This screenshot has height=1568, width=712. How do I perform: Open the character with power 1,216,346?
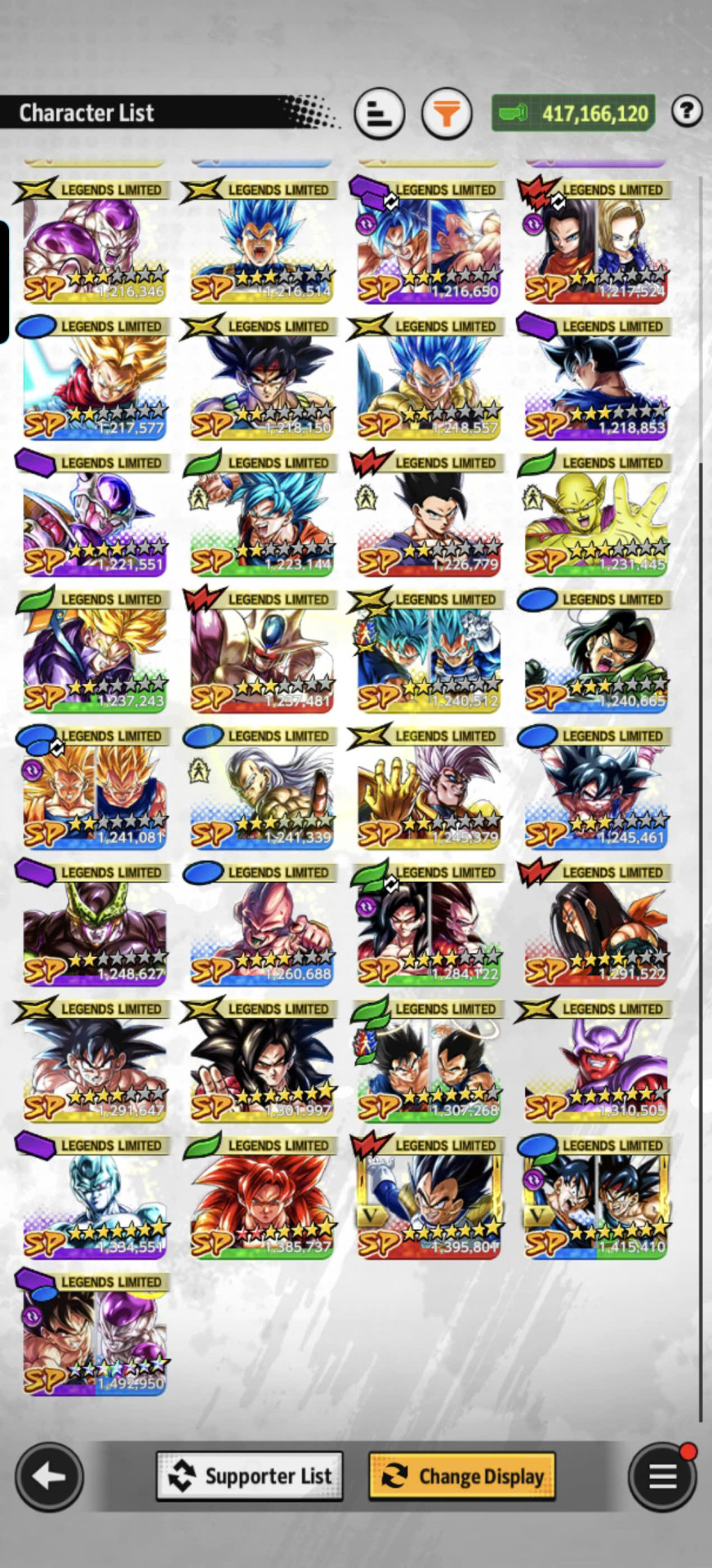click(94, 241)
